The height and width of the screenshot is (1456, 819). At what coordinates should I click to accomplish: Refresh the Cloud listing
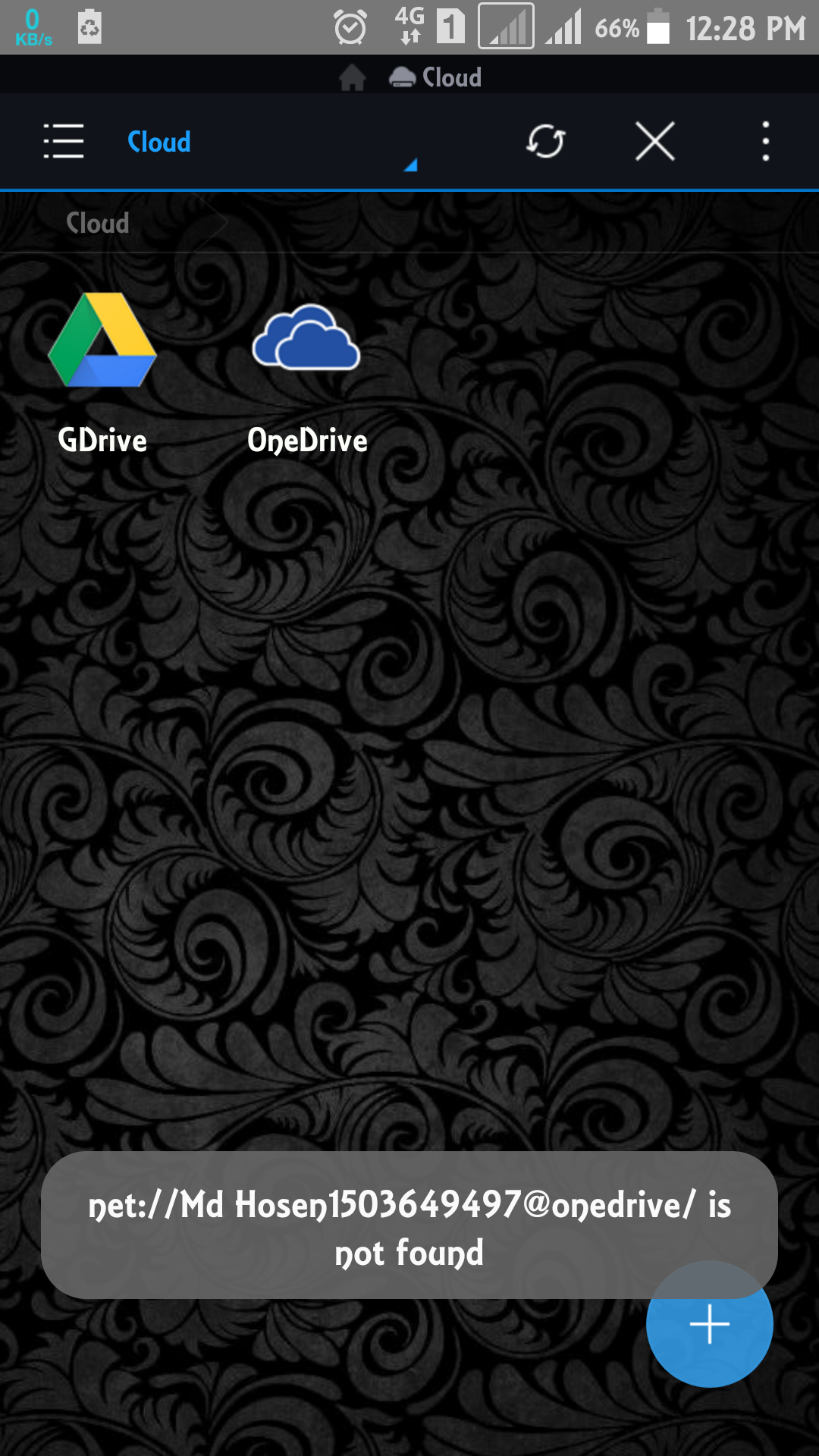click(x=545, y=141)
